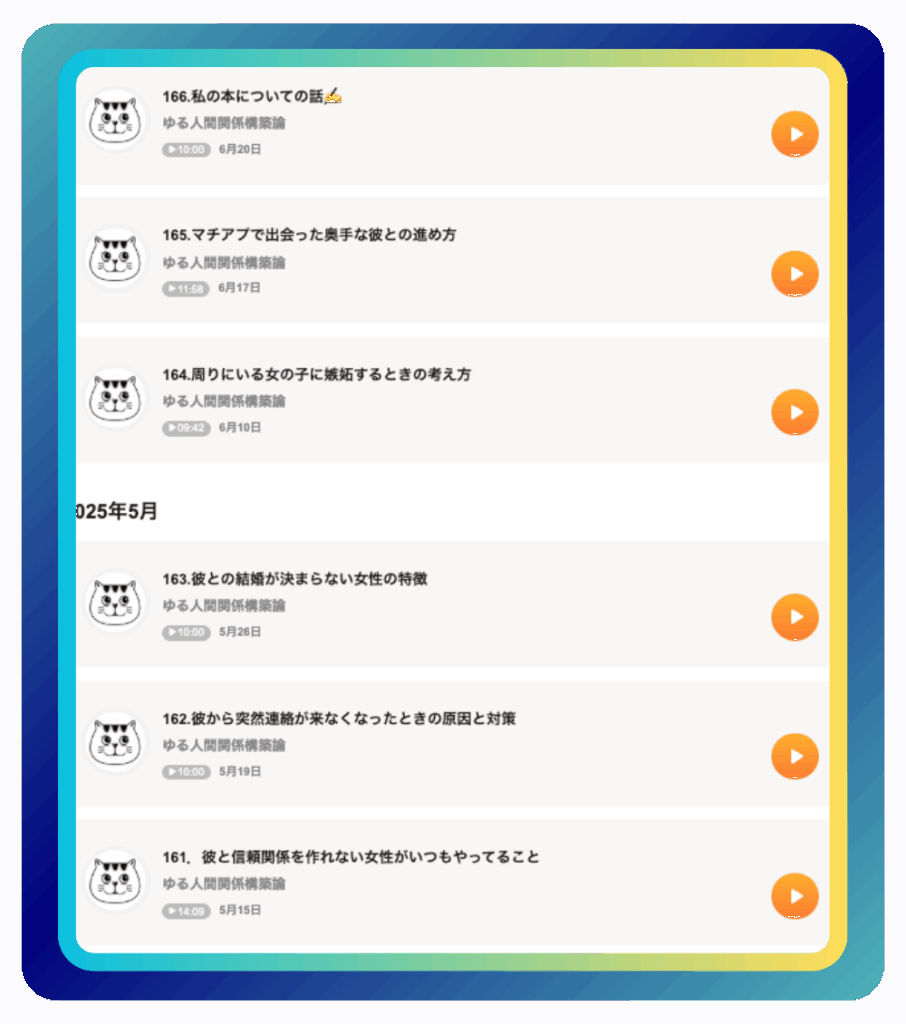Open episode 161 dated 5月15日

[x=350, y=858]
